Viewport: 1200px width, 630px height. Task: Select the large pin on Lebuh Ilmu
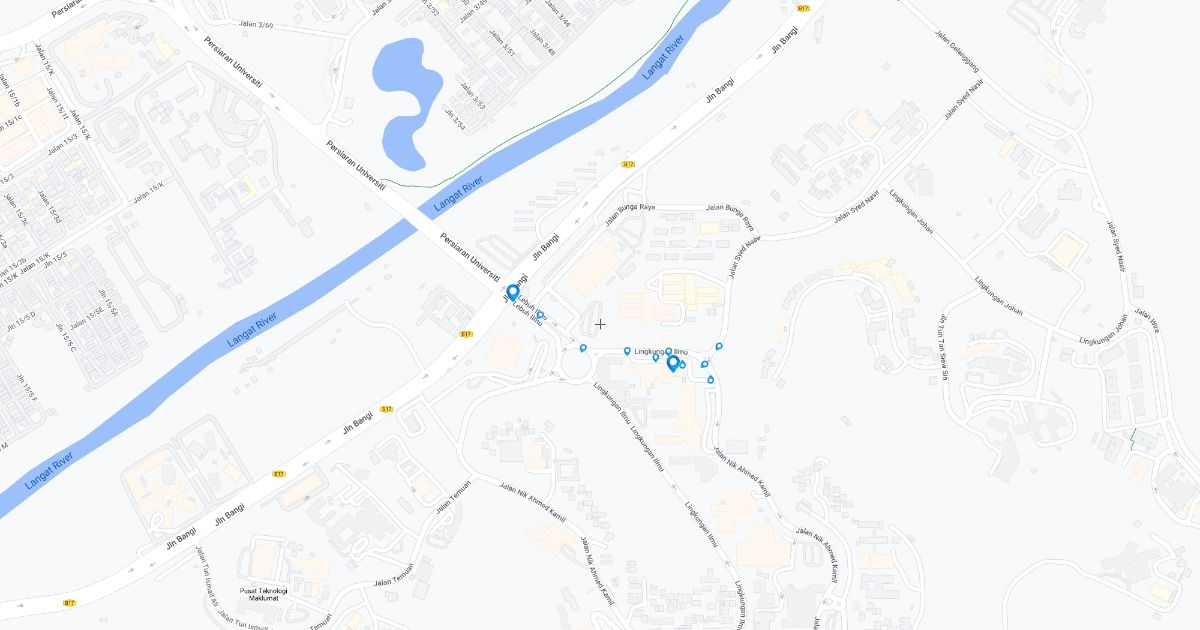[x=513, y=292]
